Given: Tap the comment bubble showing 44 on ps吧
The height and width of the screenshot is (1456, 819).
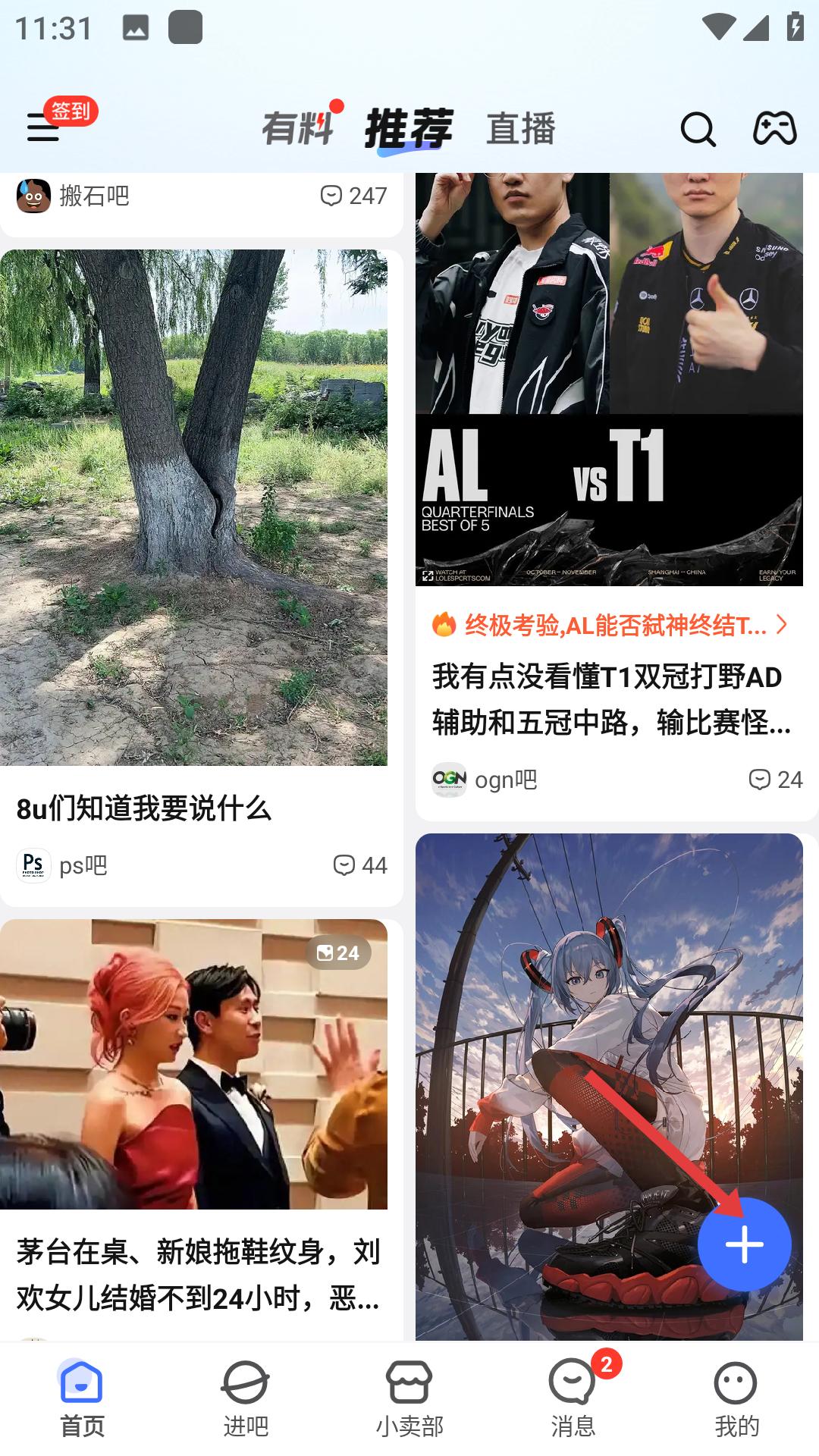Looking at the screenshot, I should [359, 865].
